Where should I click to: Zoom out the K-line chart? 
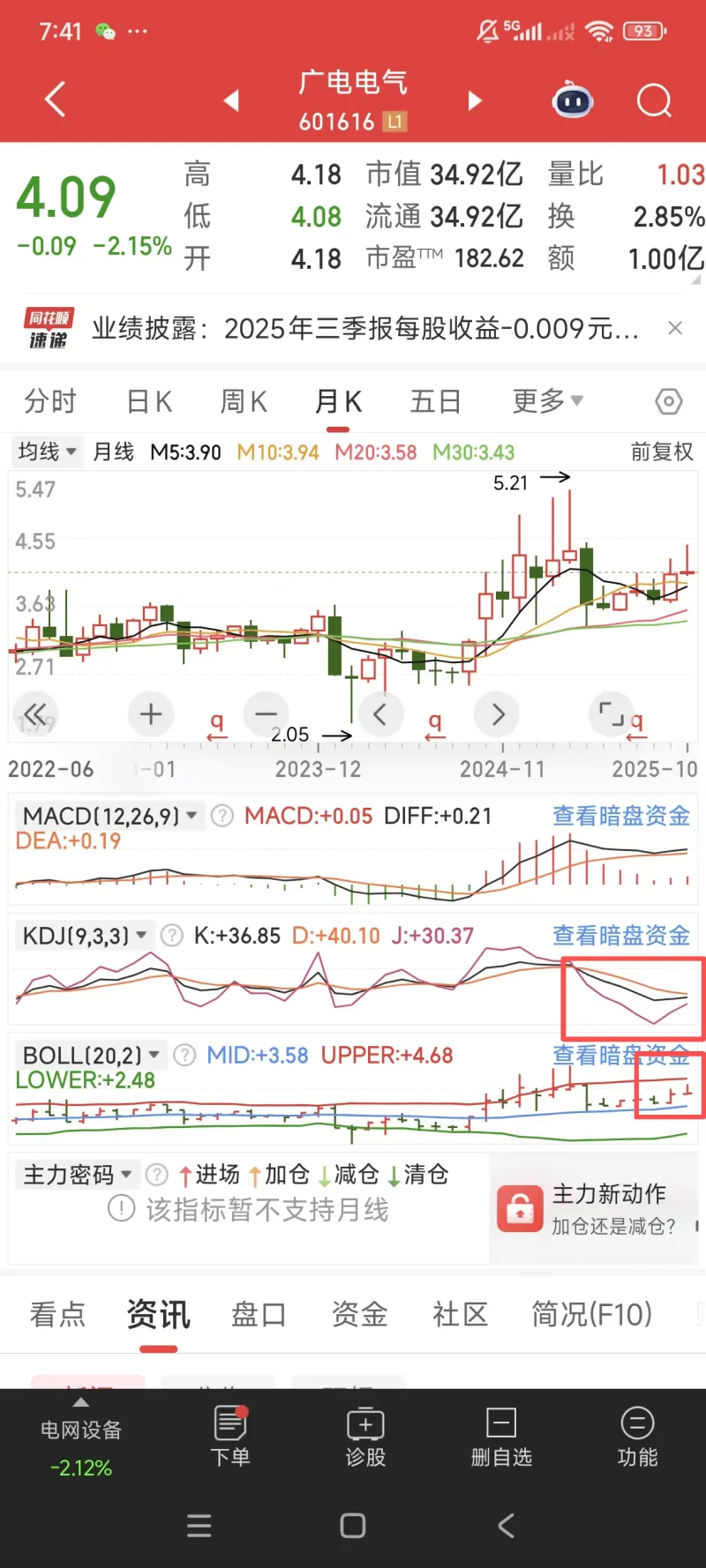tap(266, 713)
